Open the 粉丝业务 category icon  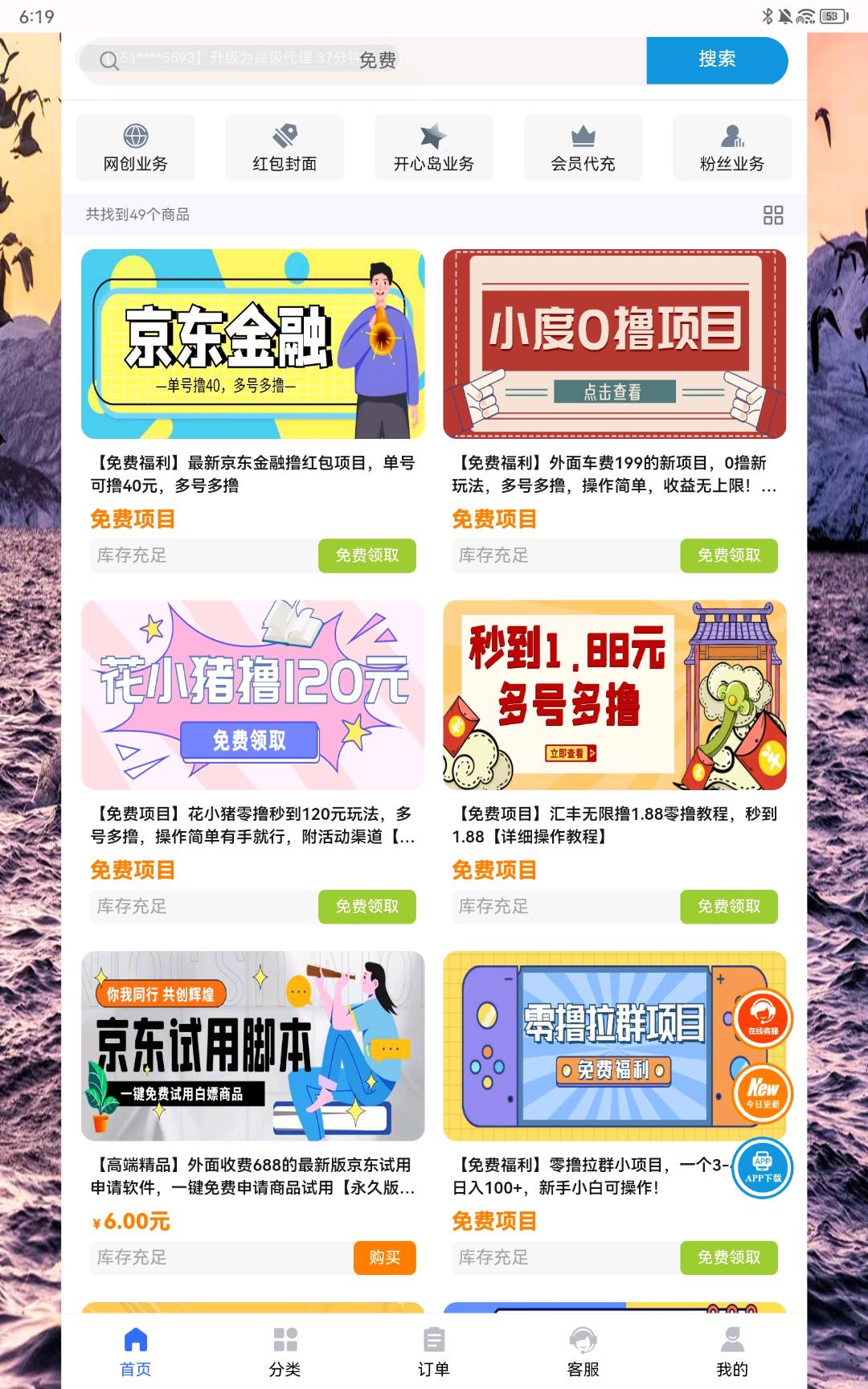pos(731,148)
